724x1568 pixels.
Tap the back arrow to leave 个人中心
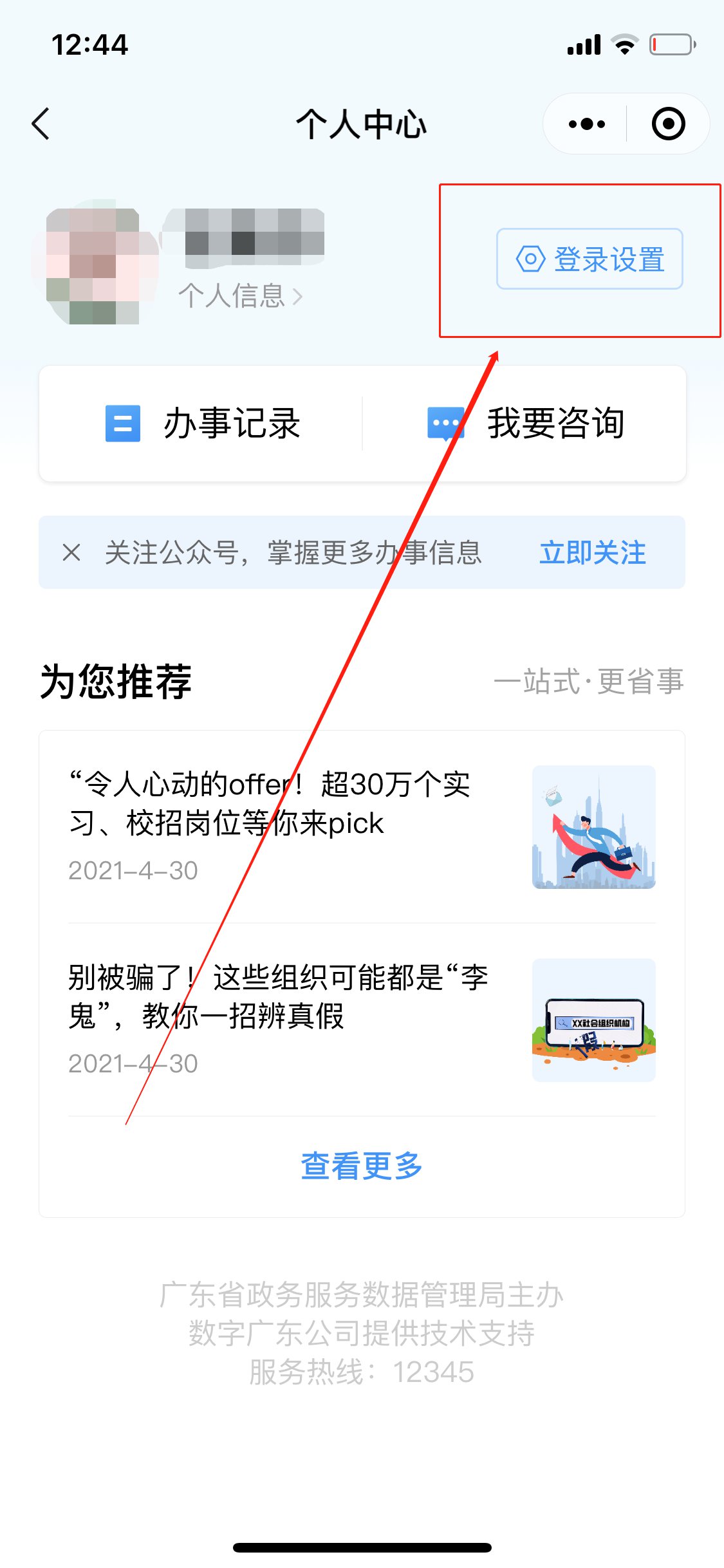tap(40, 124)
